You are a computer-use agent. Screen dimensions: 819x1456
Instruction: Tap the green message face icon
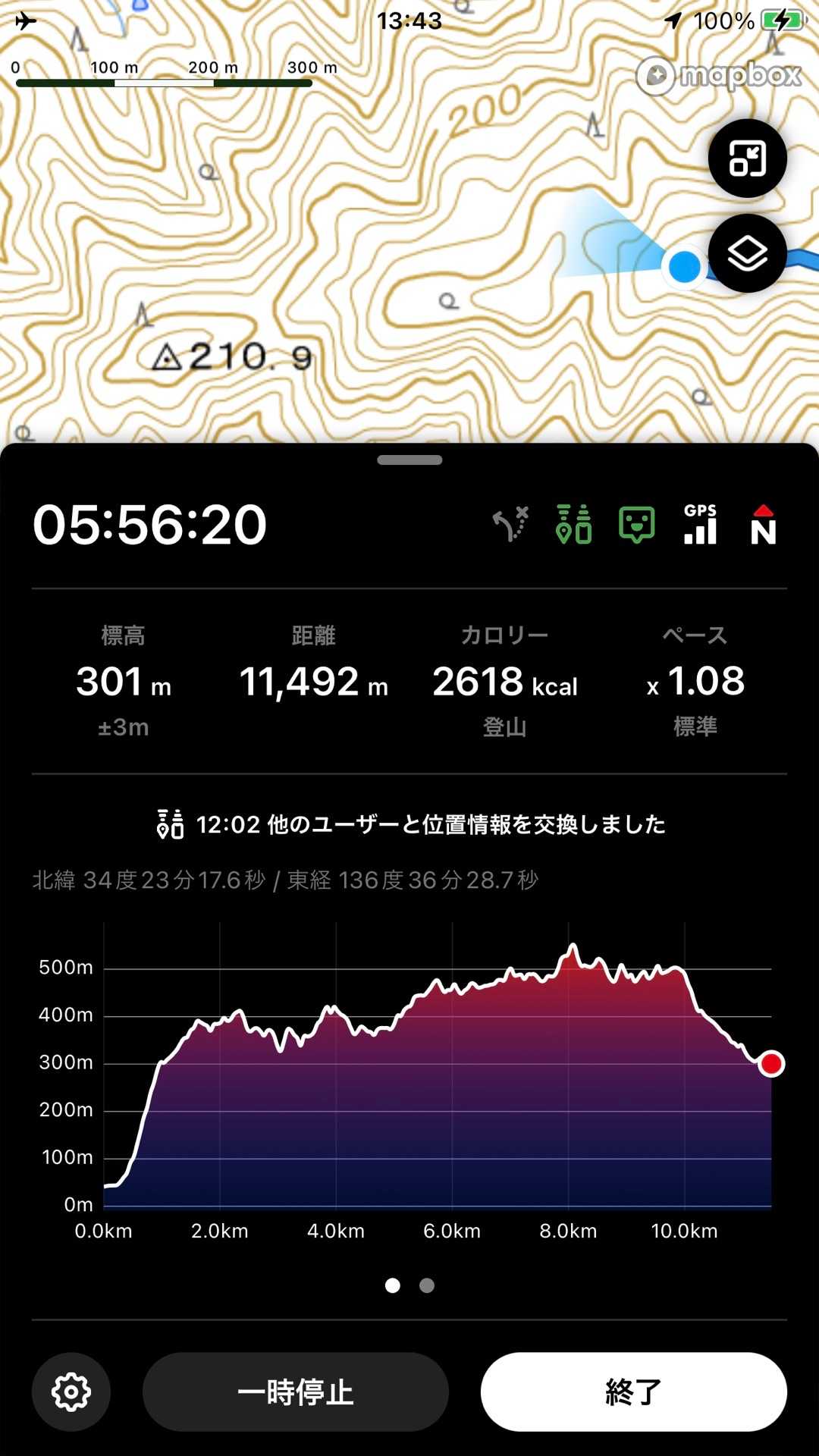point(636,524)
